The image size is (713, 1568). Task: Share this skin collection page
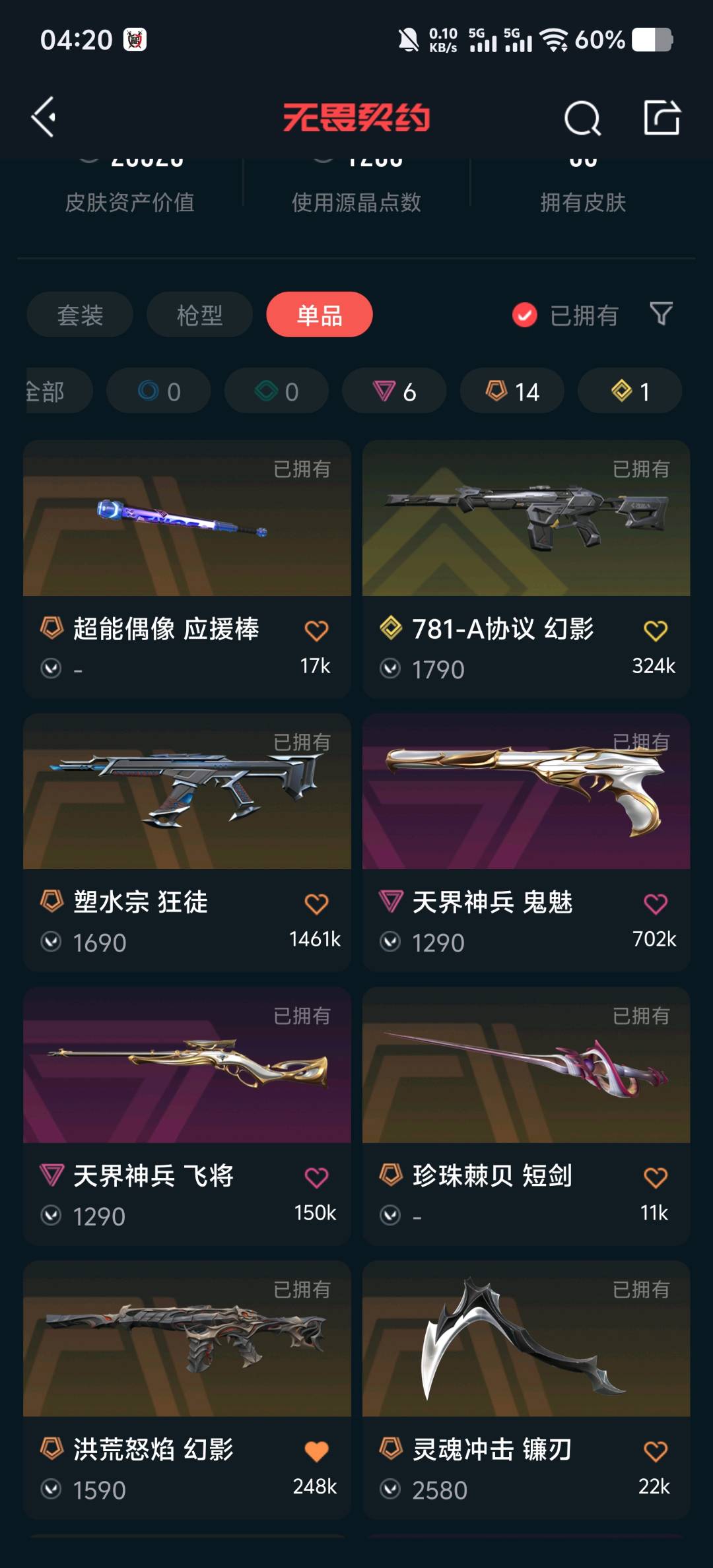(662, 117)
